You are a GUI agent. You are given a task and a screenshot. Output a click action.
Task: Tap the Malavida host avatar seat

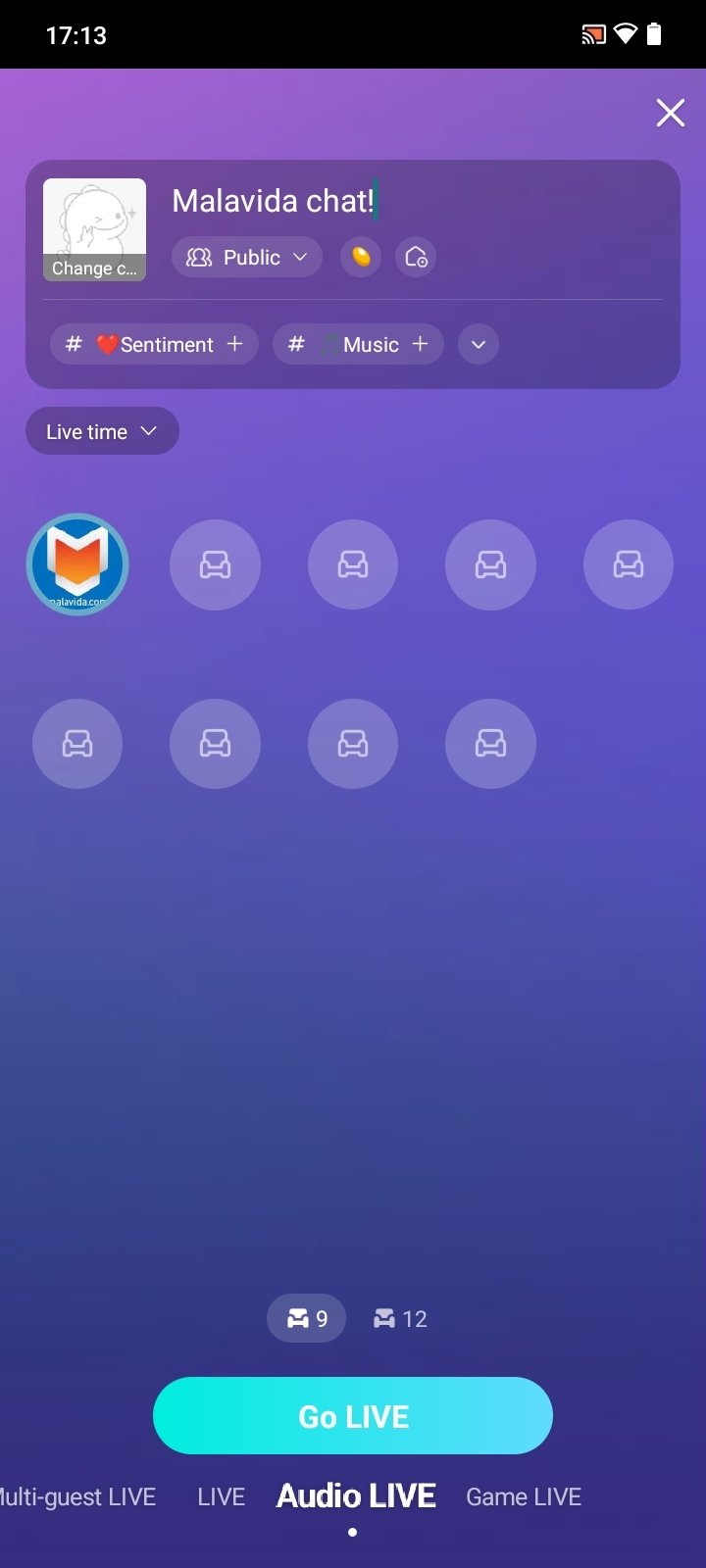pyautogui.click(x=77, y=564)
